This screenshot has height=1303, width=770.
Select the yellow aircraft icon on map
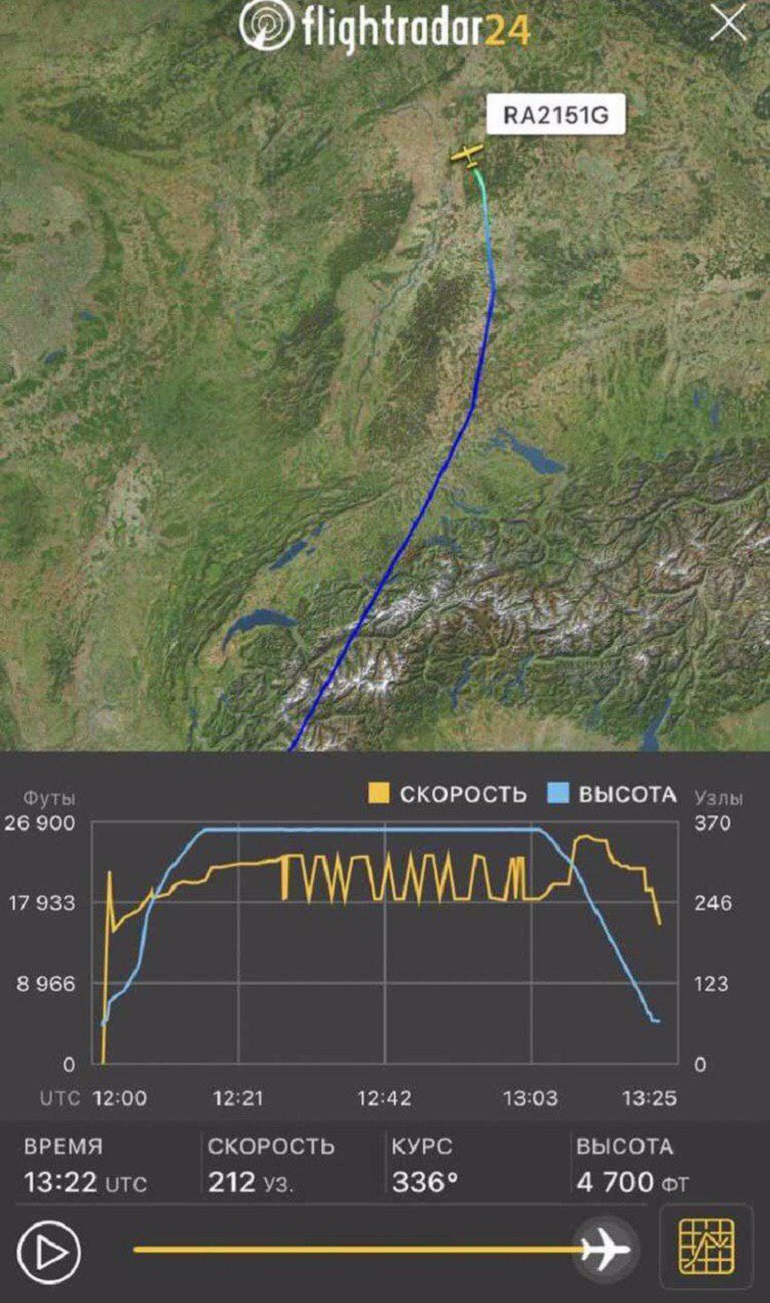[x=467, y=156]
